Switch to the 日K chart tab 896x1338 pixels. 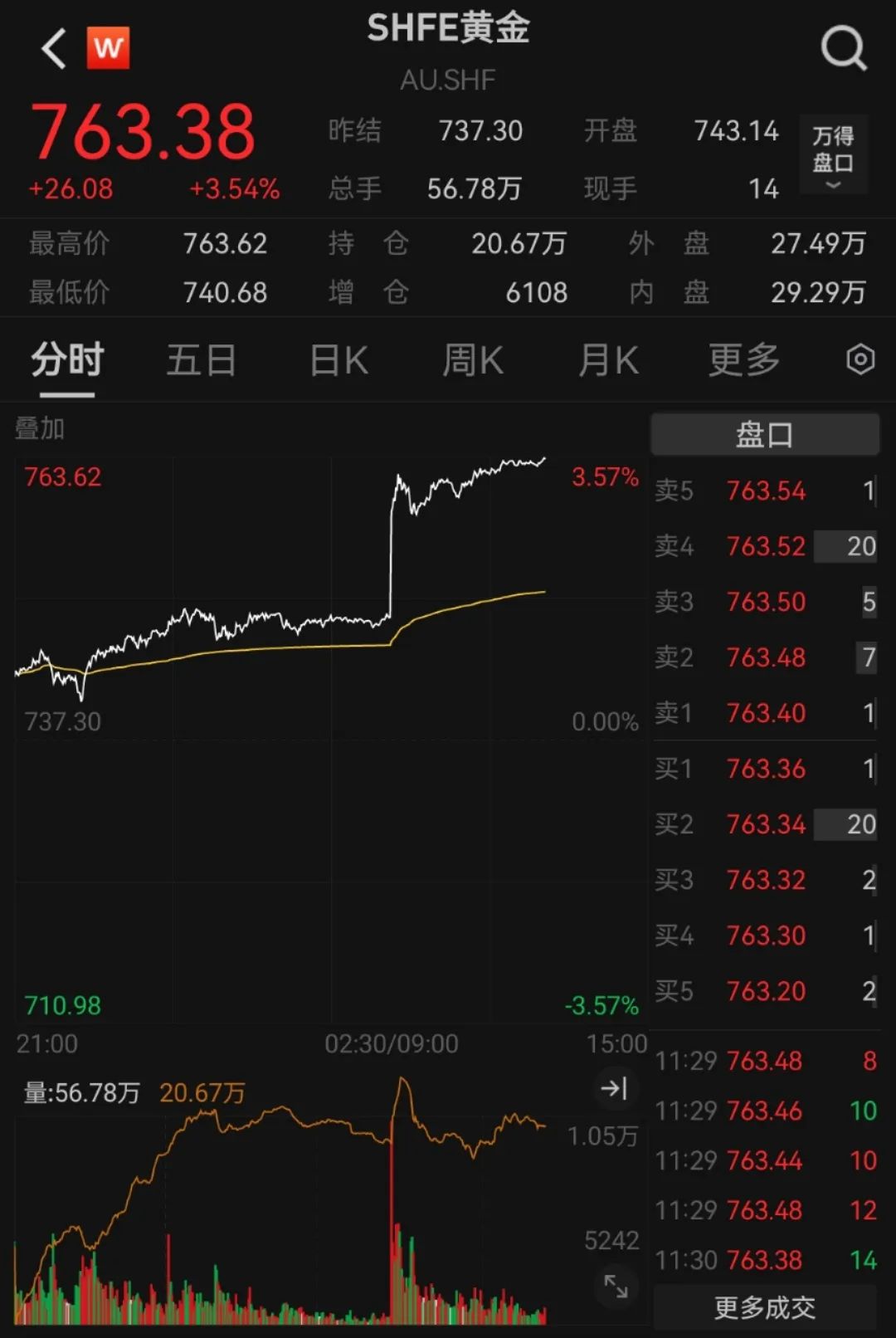[338, 360]
